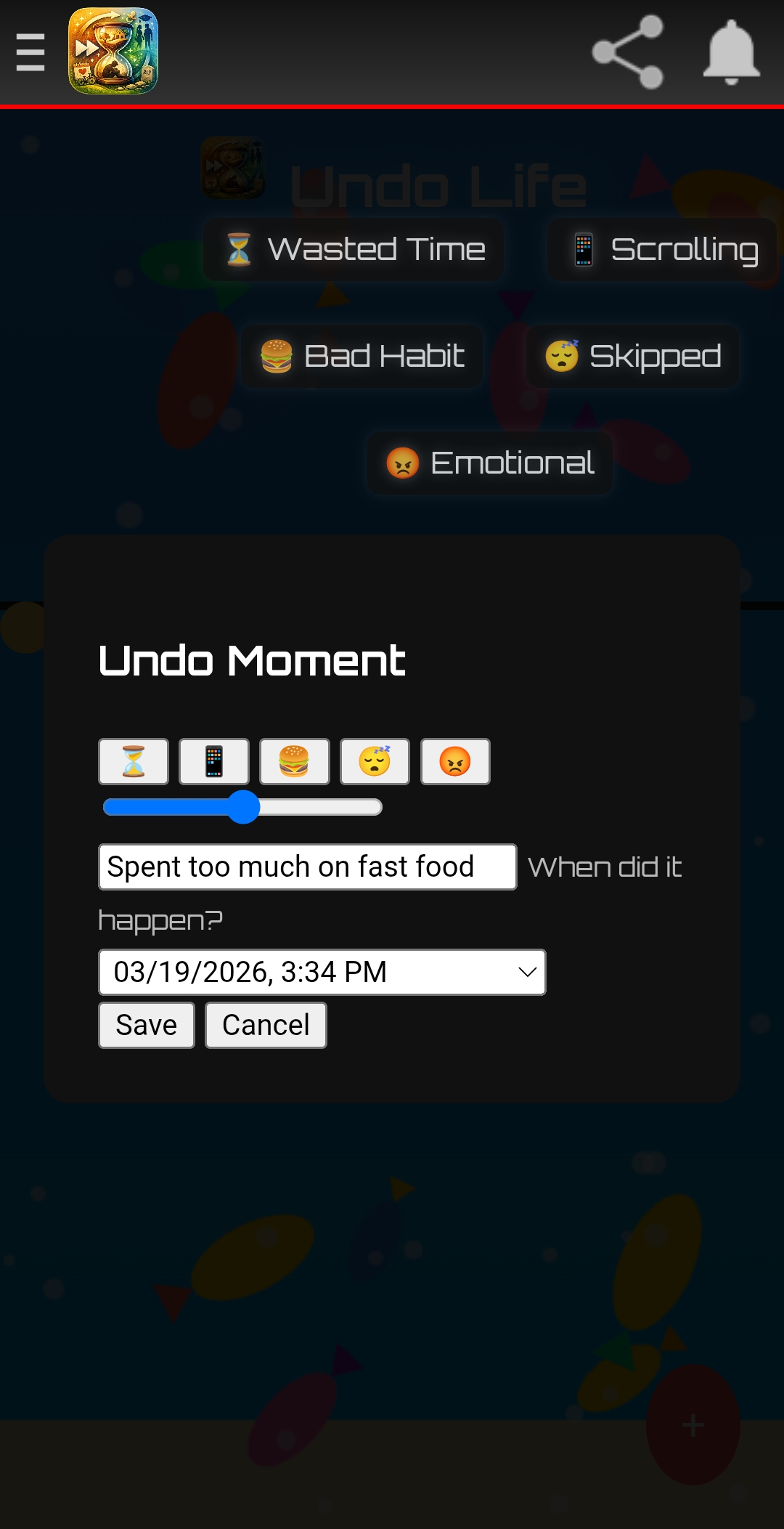
Task: Open the hamburger menu
Action: (30, 51)
